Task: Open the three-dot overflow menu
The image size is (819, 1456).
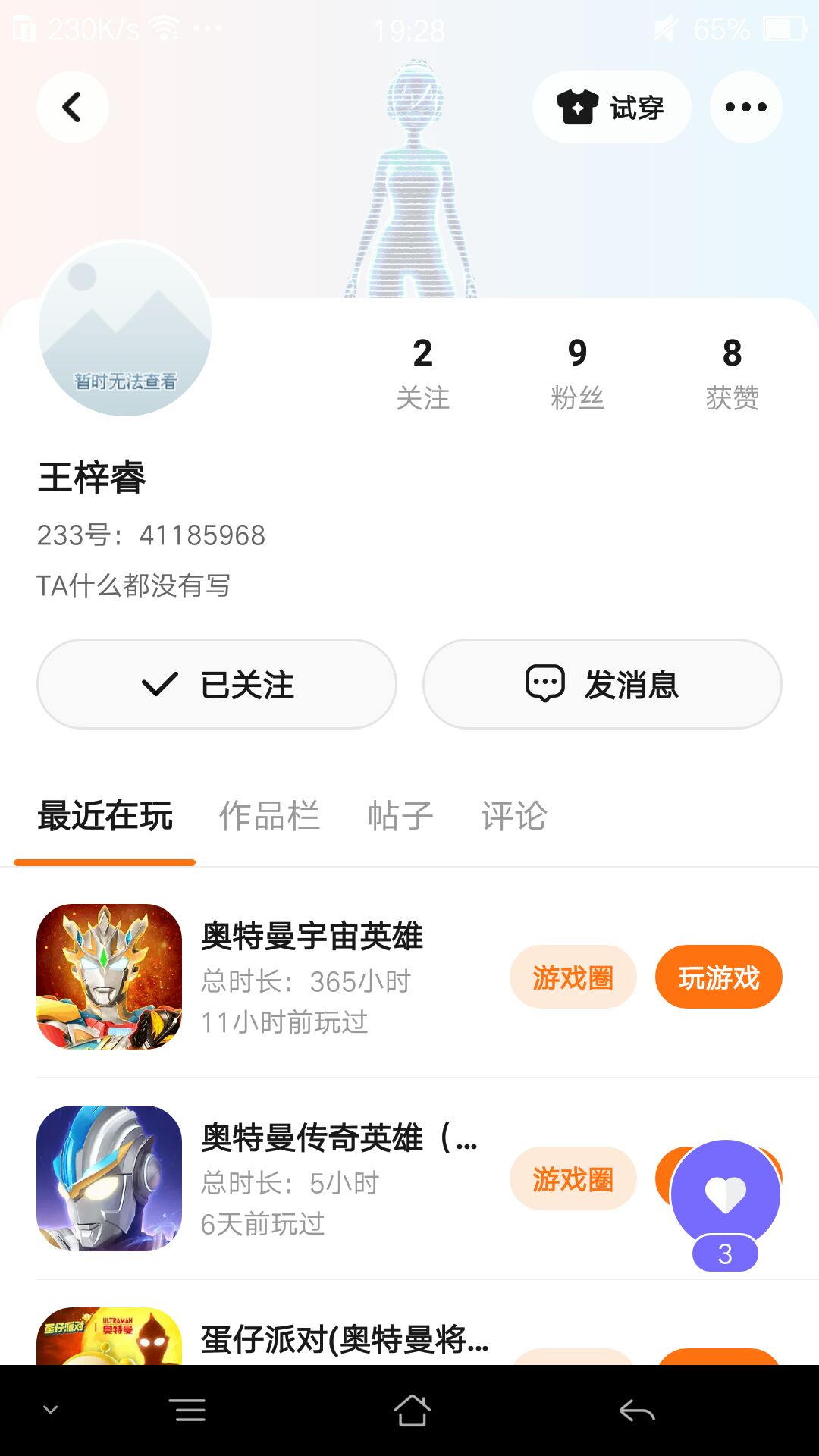Action: tap(745, 107)
